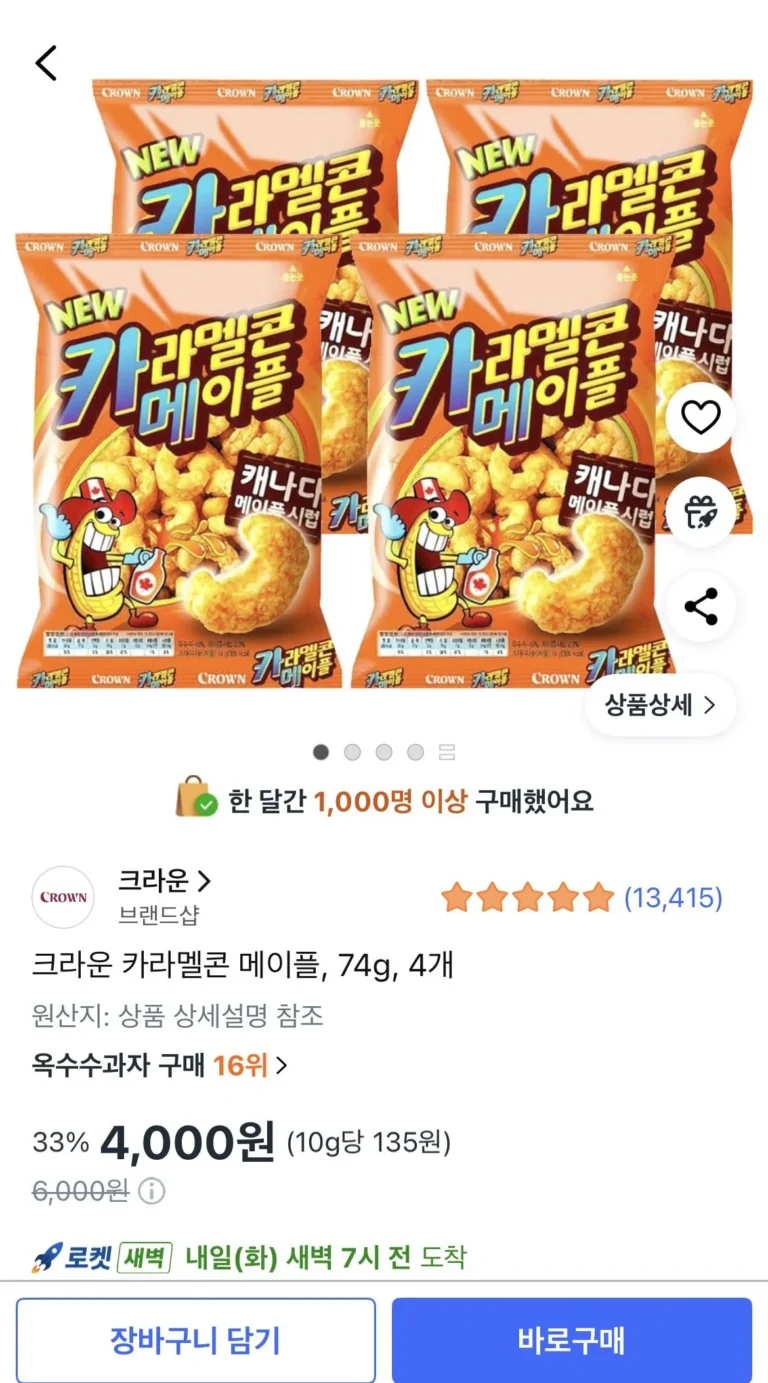
Task: Open the 크라운 brand shop
Action: pos(165,881)
